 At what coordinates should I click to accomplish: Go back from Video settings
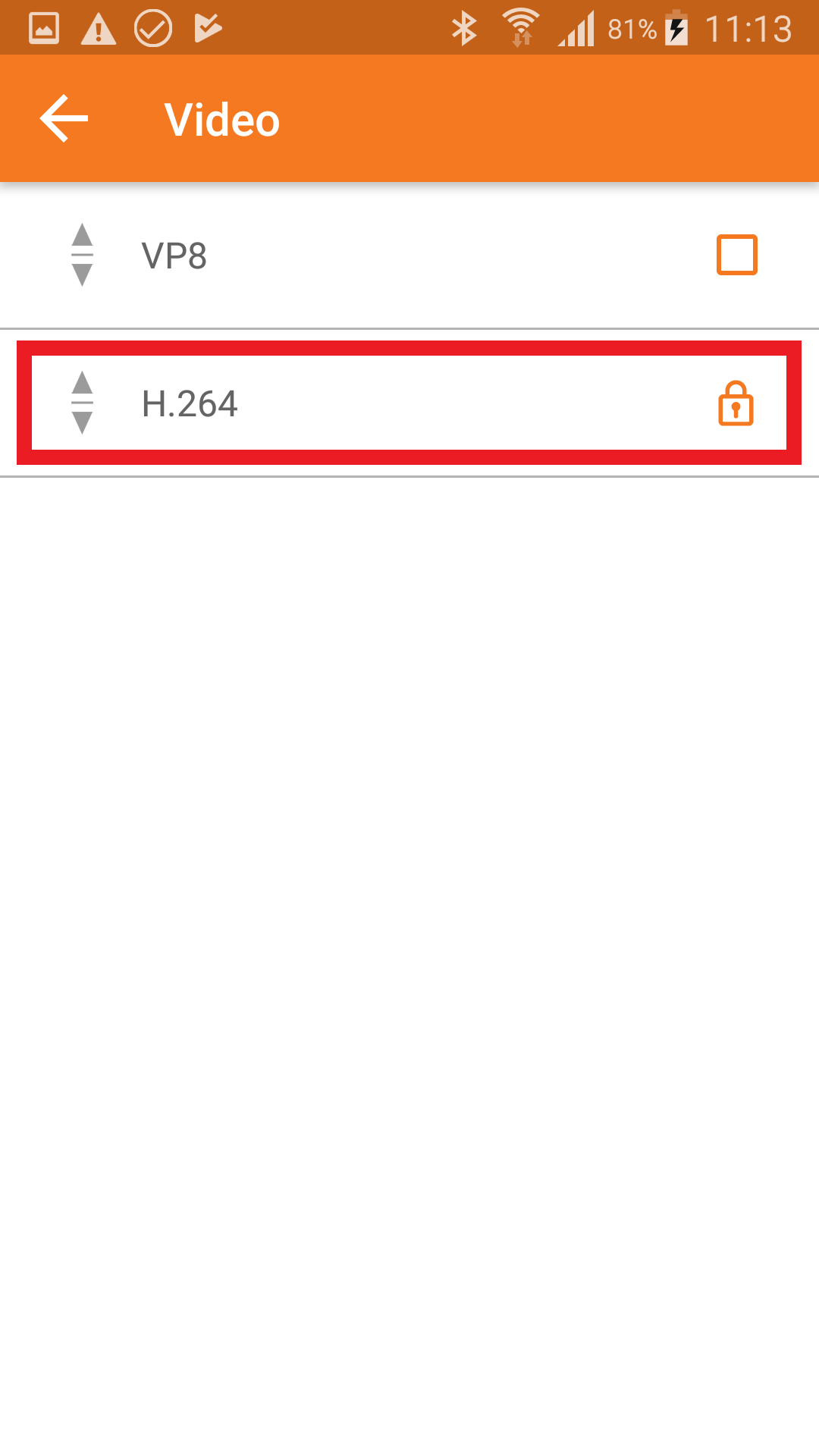coord(64,119)
